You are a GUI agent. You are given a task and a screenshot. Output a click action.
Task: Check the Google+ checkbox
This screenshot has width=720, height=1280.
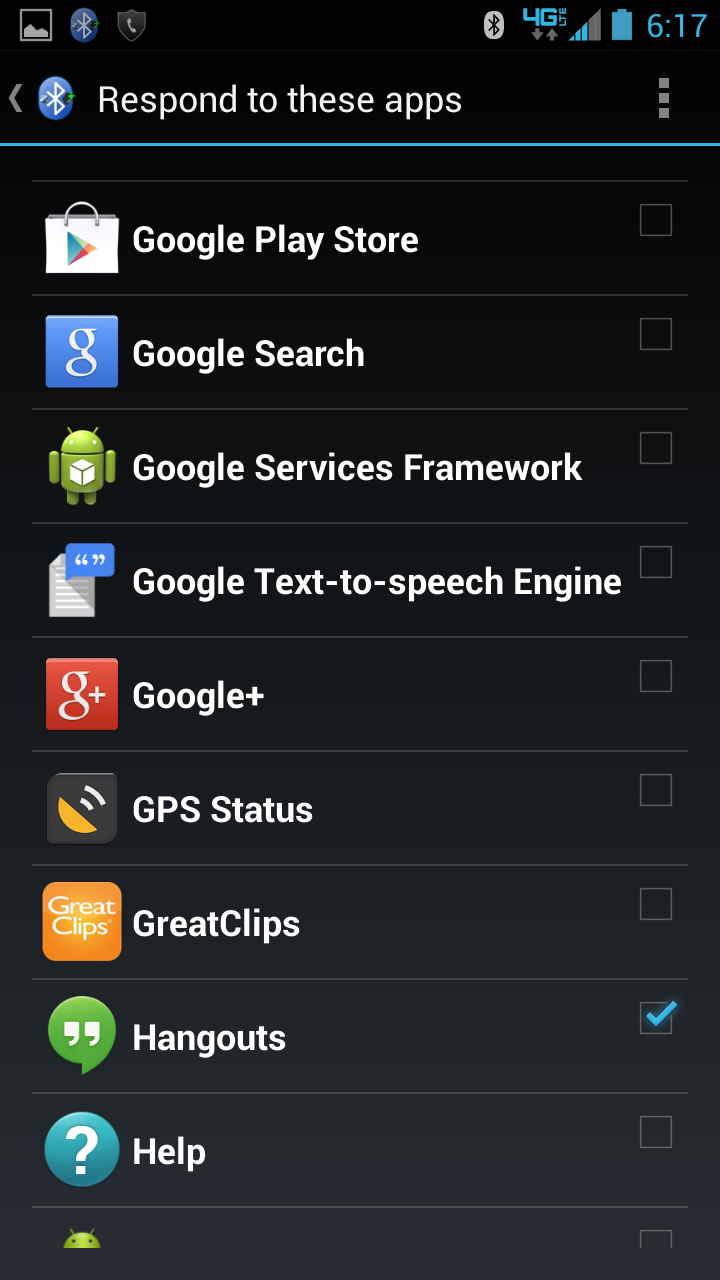656,676
